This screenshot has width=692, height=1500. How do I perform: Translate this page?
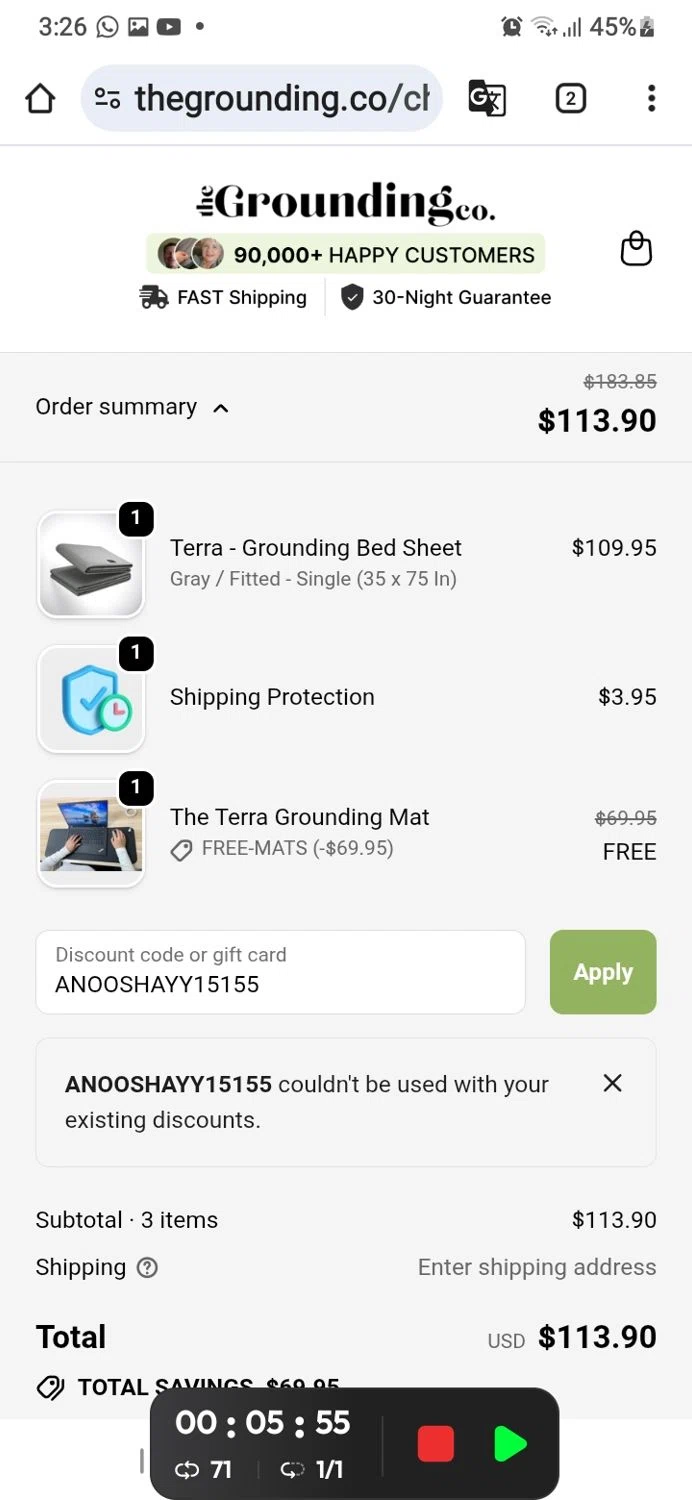[x=487, y=98]
